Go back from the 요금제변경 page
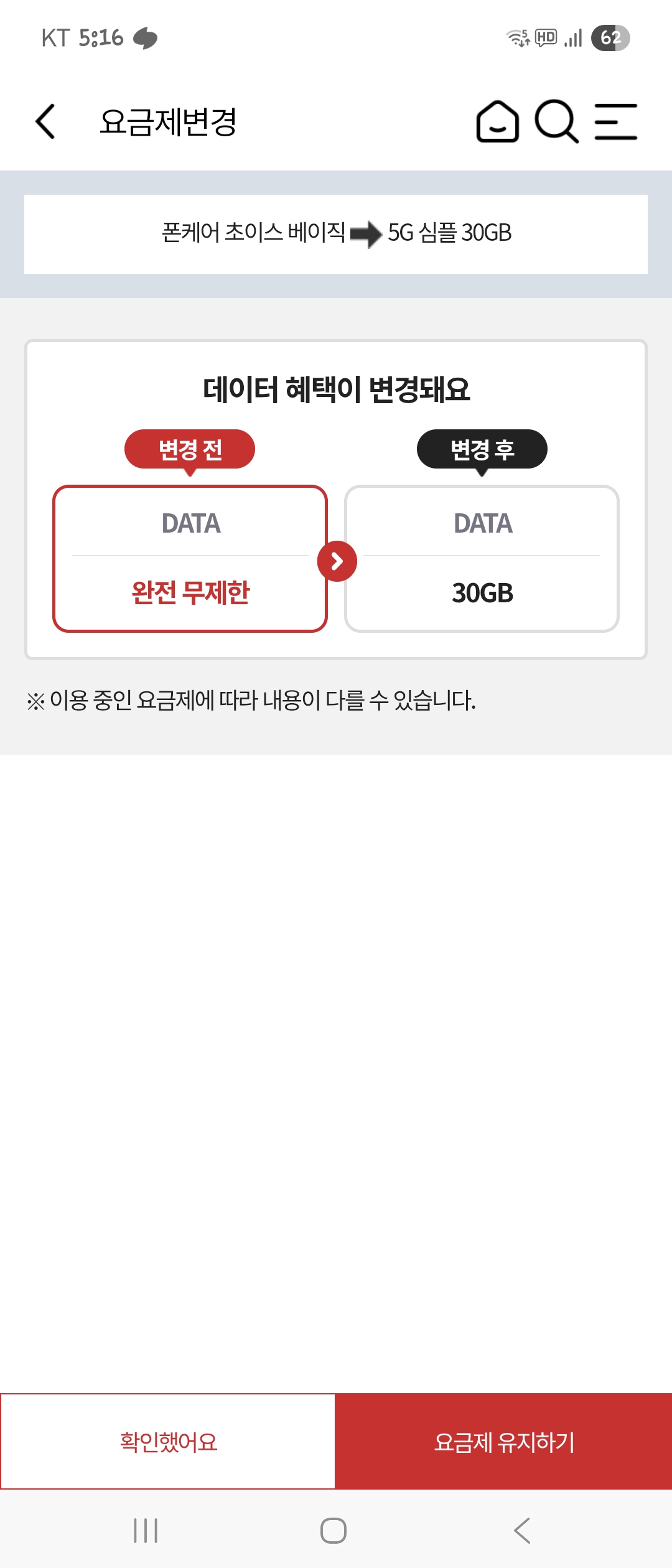The image size is (672, 1568). tap(45, 121)
